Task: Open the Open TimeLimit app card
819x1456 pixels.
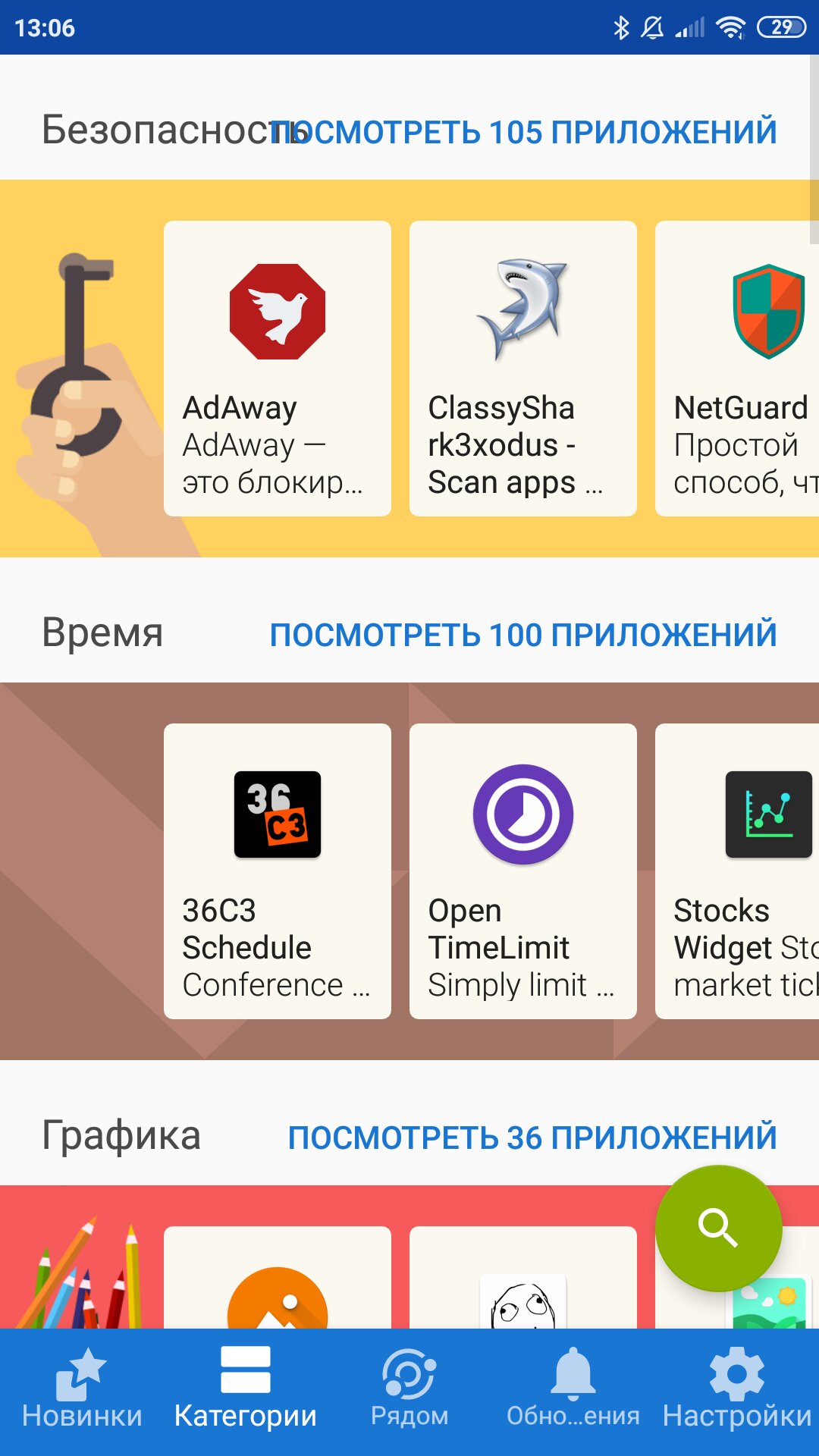Action: coord(523,871)
